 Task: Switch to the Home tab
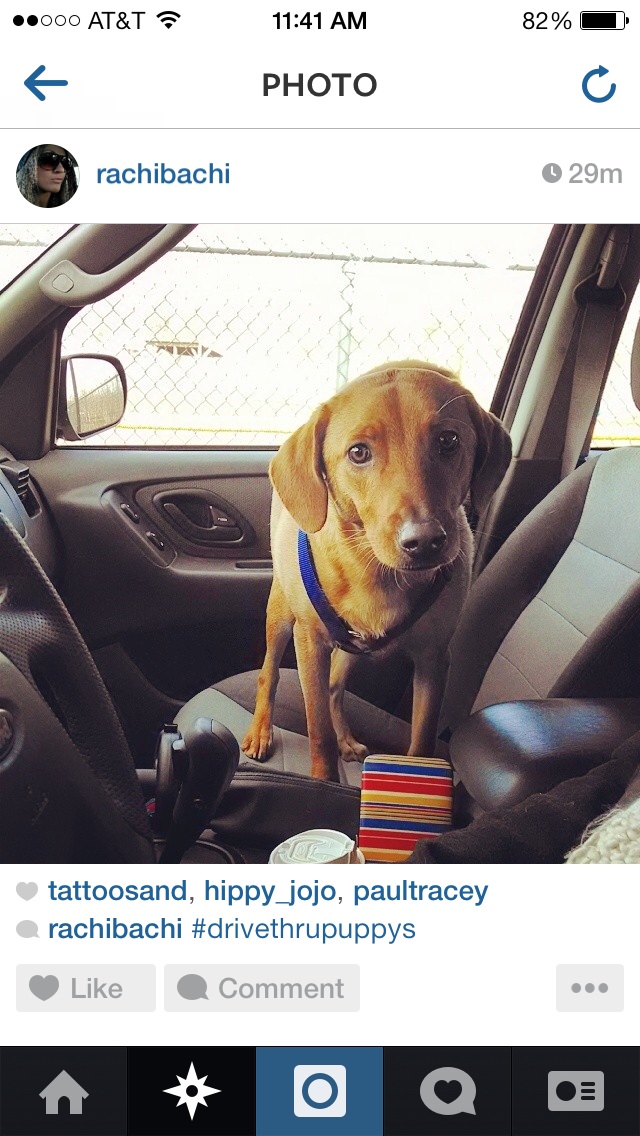[64, 1091]
